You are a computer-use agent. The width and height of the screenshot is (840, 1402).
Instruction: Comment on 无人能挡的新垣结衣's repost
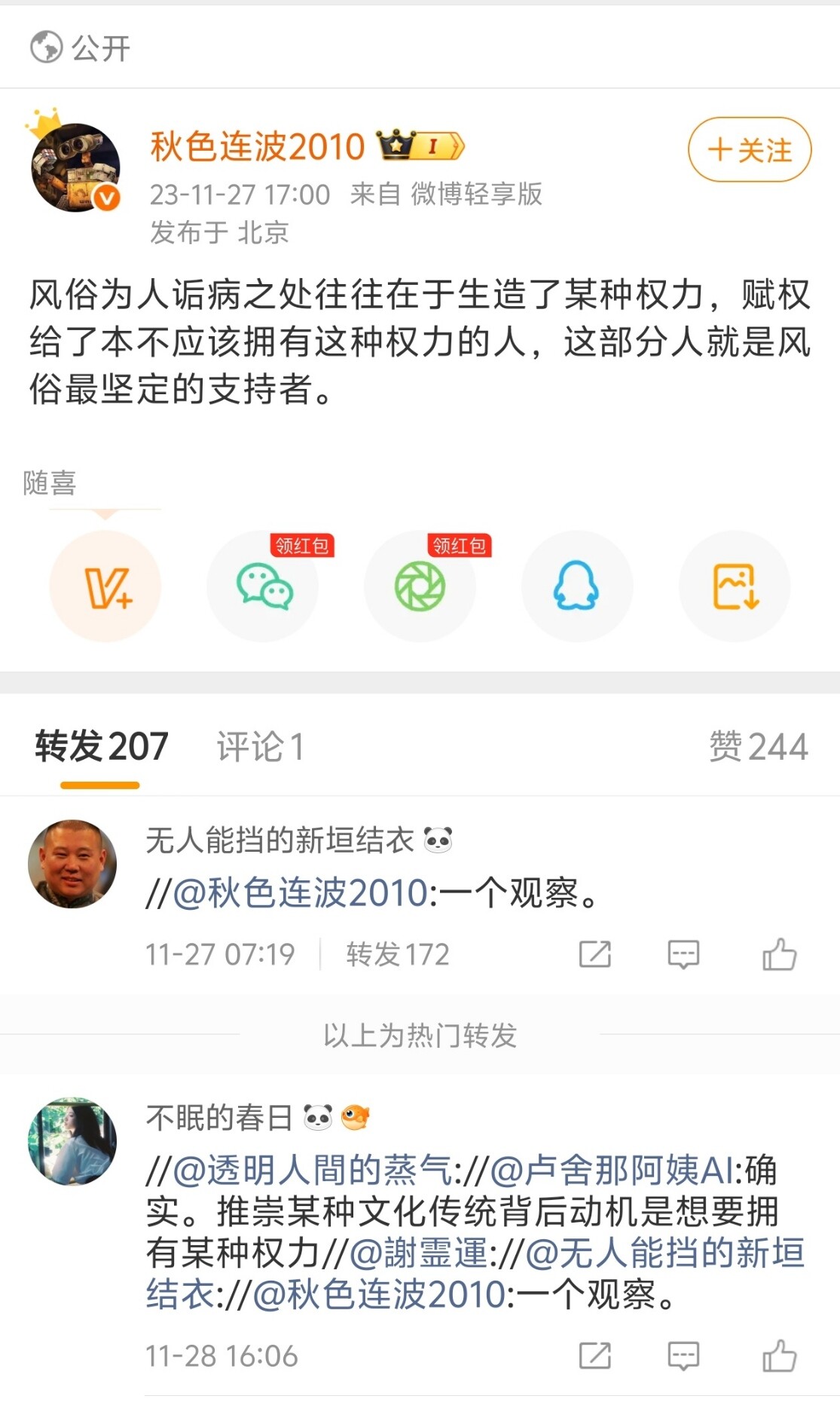683,954
